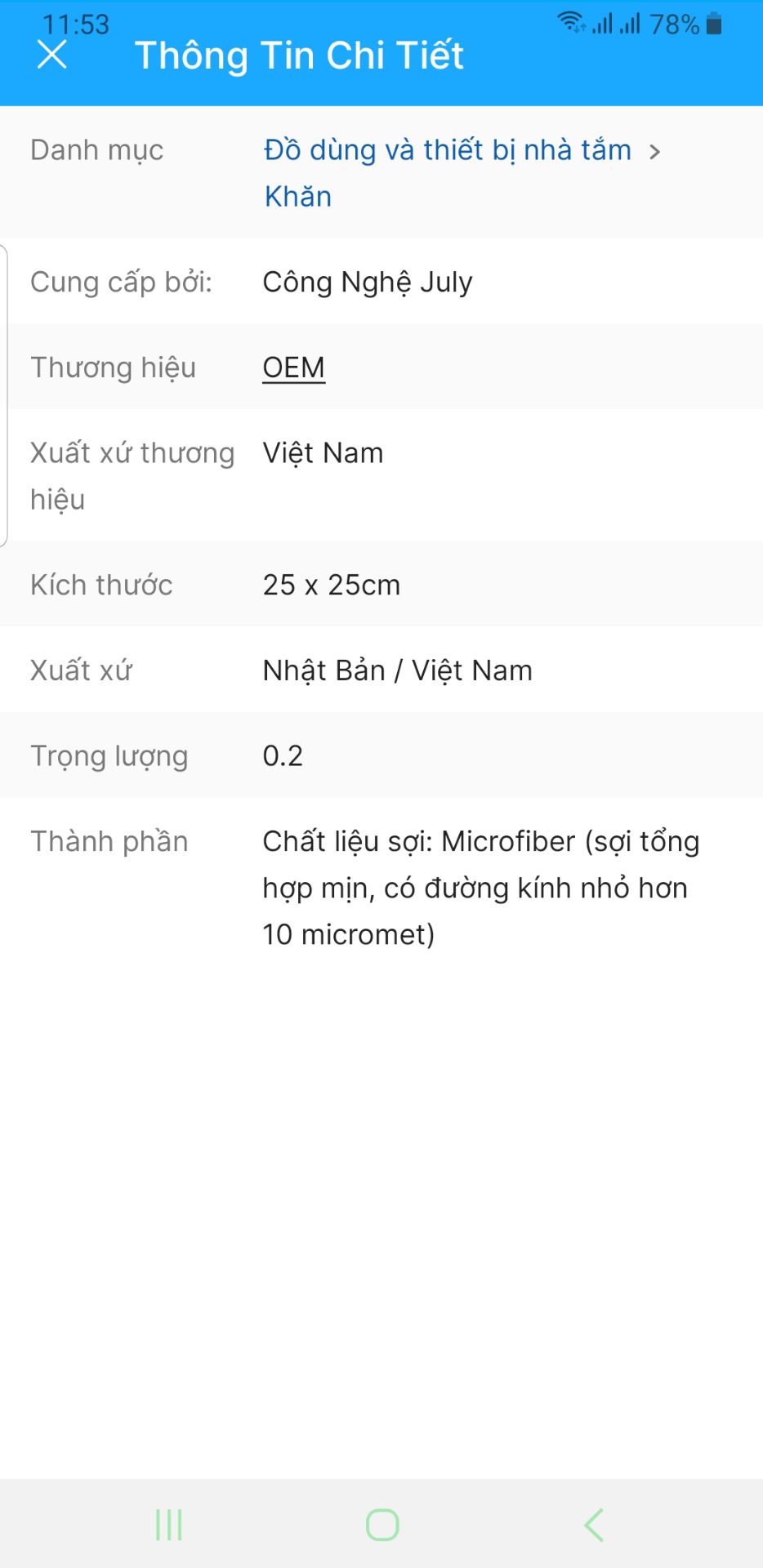
Task: Open the Khăn category link
Action: [x=297, y=196]
